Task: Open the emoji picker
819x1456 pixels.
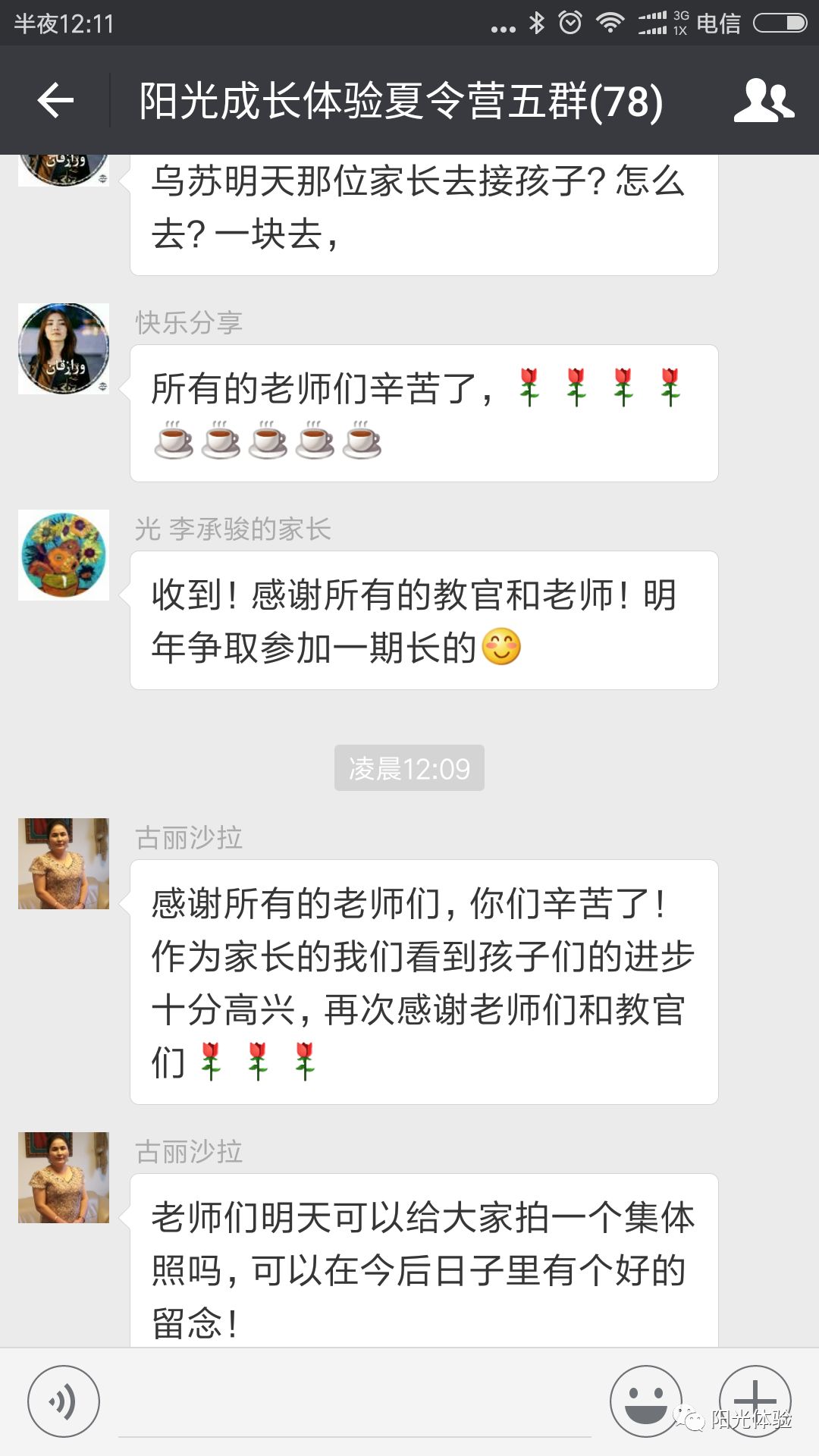Action: click(x=646, y=1401)
